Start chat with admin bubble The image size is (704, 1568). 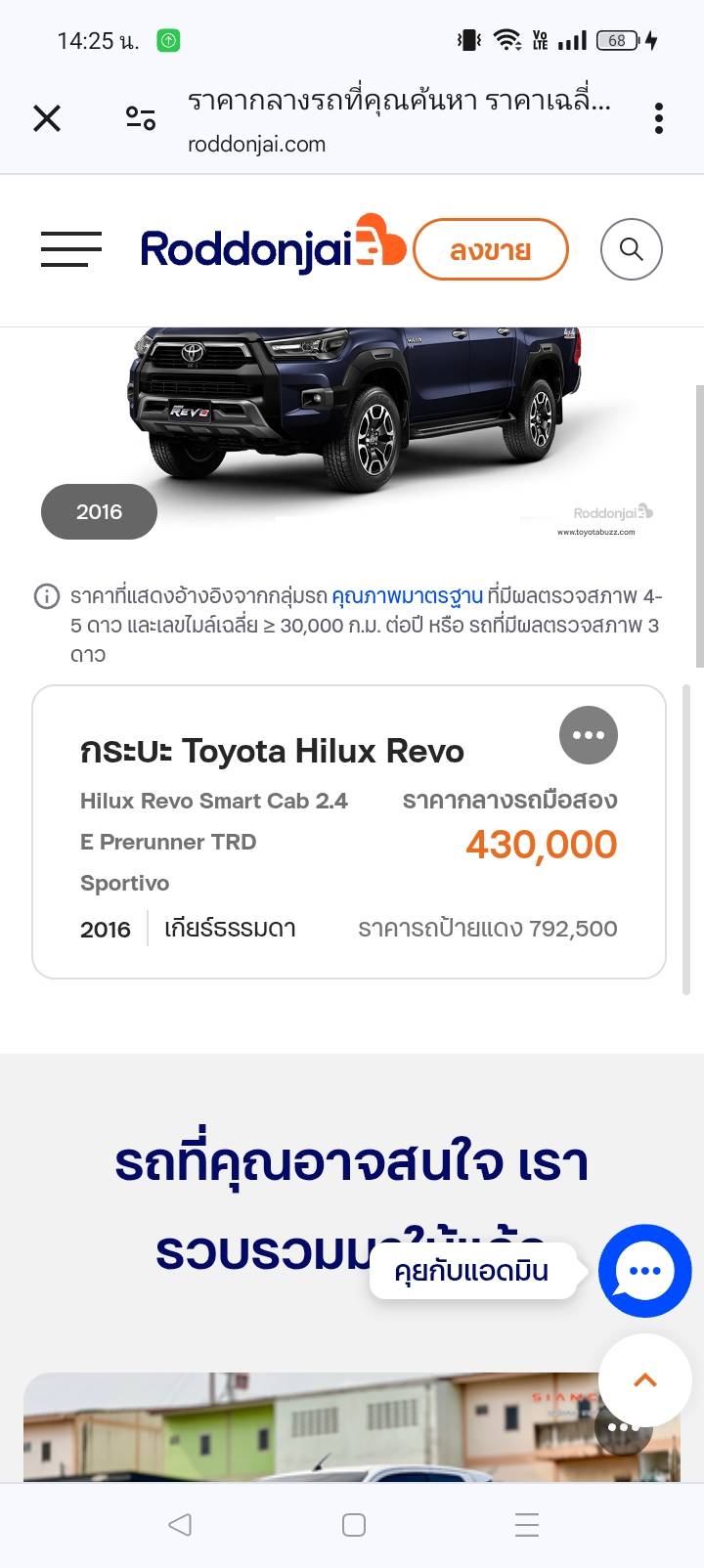(x=644, y=1271)
